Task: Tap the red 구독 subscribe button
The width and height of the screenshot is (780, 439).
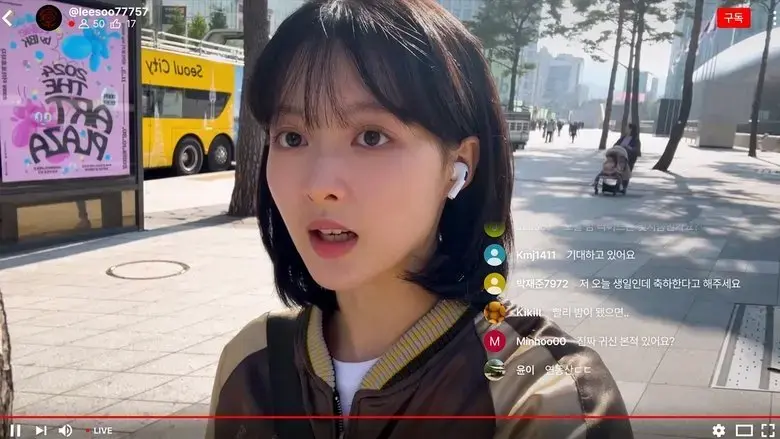Action: click(733, 17)
